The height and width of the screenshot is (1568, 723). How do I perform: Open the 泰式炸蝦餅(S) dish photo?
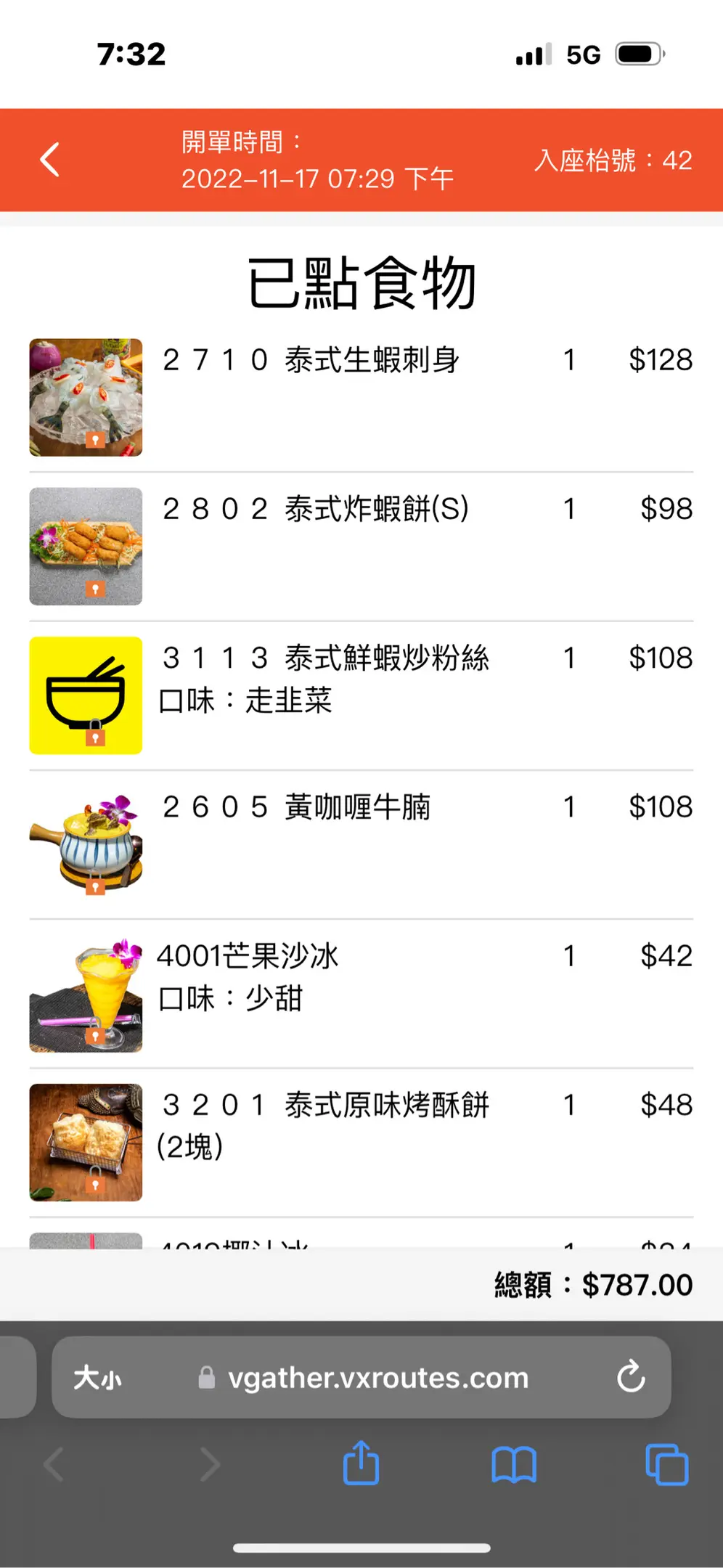[86, 546]
